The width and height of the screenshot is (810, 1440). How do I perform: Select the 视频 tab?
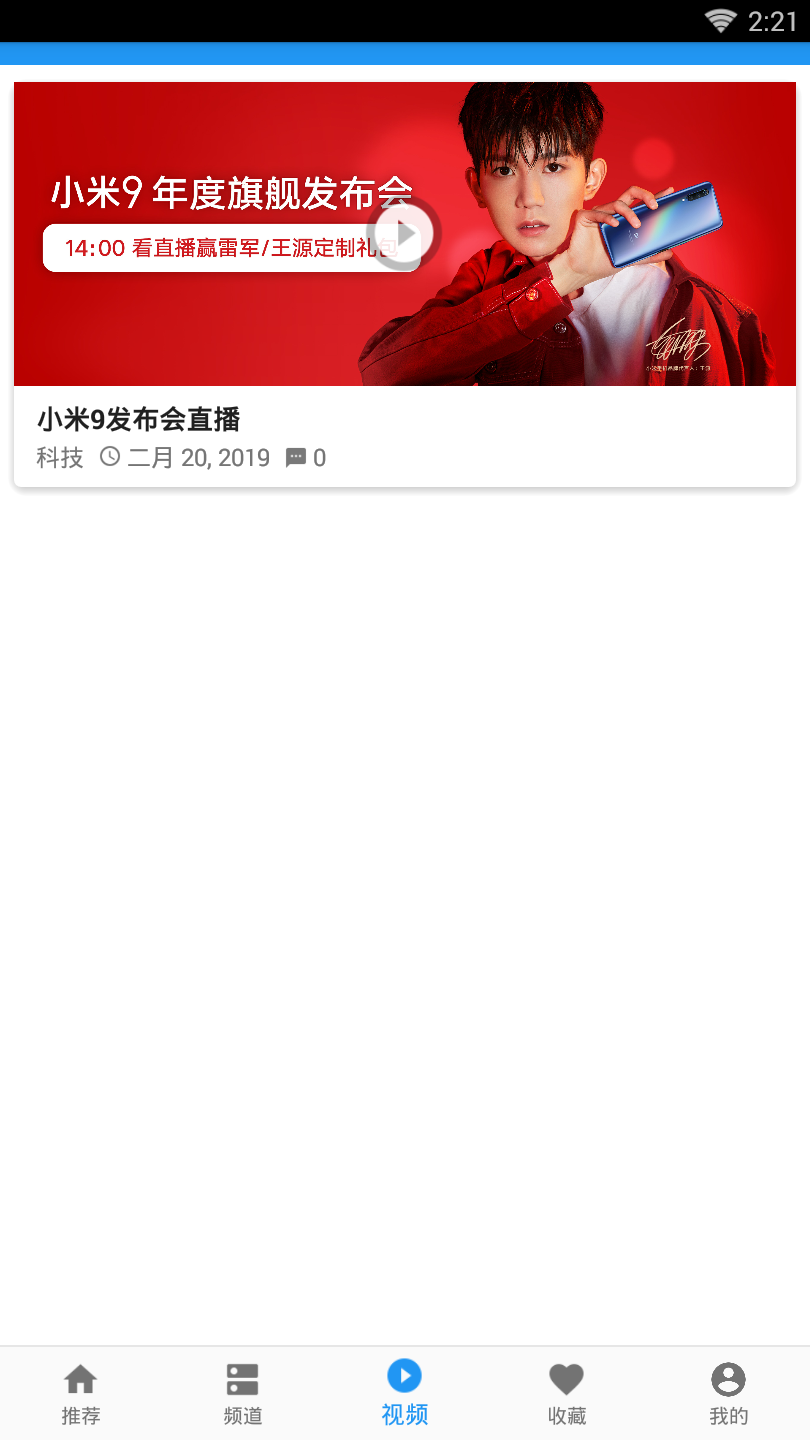coord(405,1394)
